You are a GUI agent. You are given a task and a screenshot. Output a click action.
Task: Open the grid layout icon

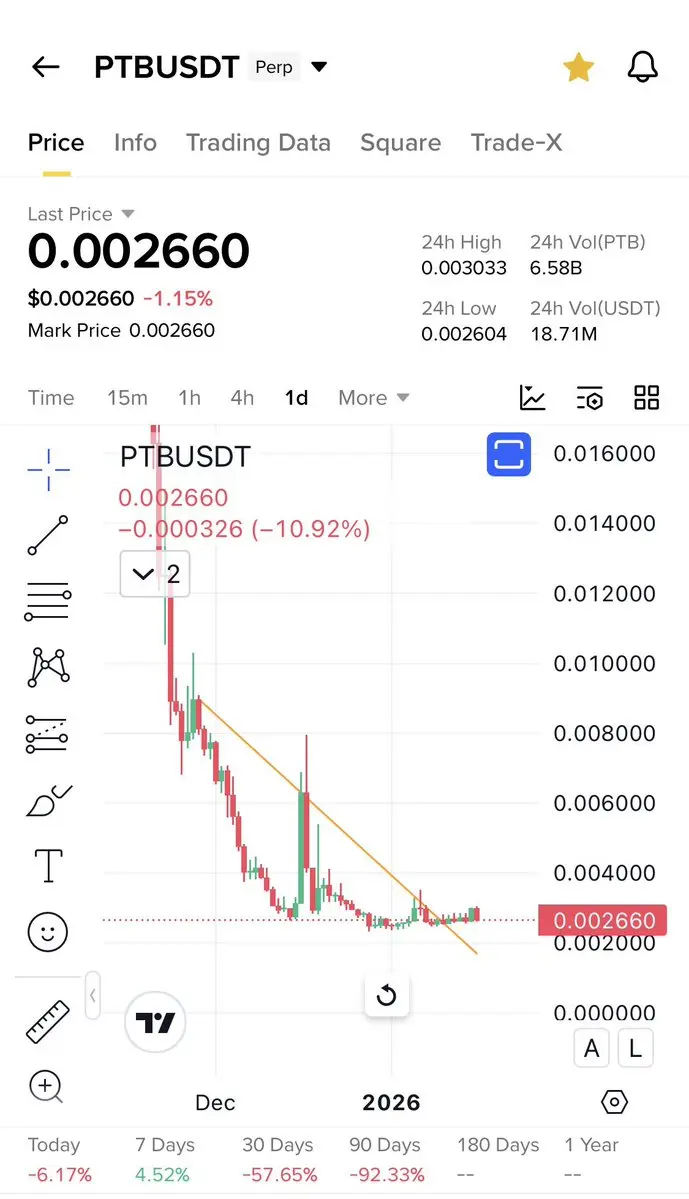[647, 398]
